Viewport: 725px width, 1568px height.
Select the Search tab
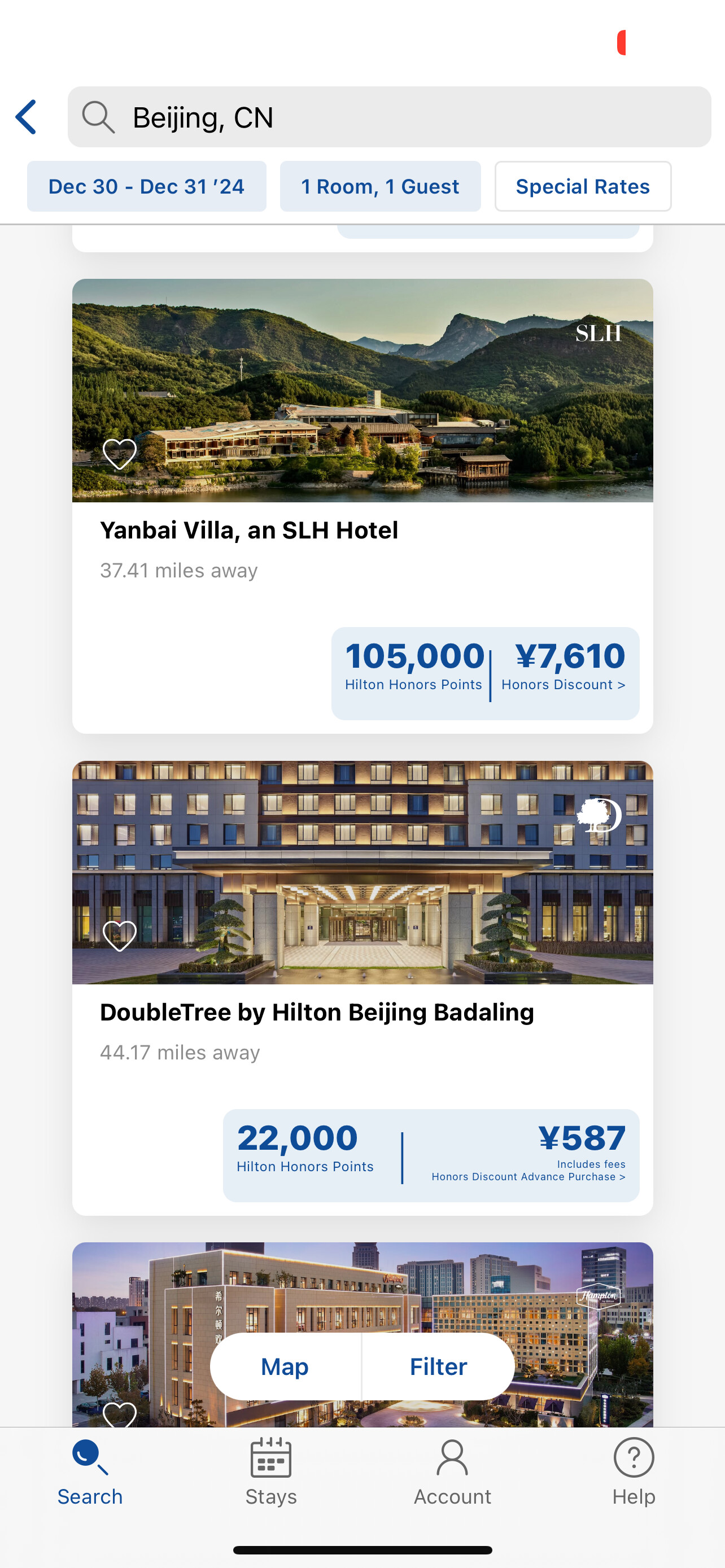(x=90, y=1472)
